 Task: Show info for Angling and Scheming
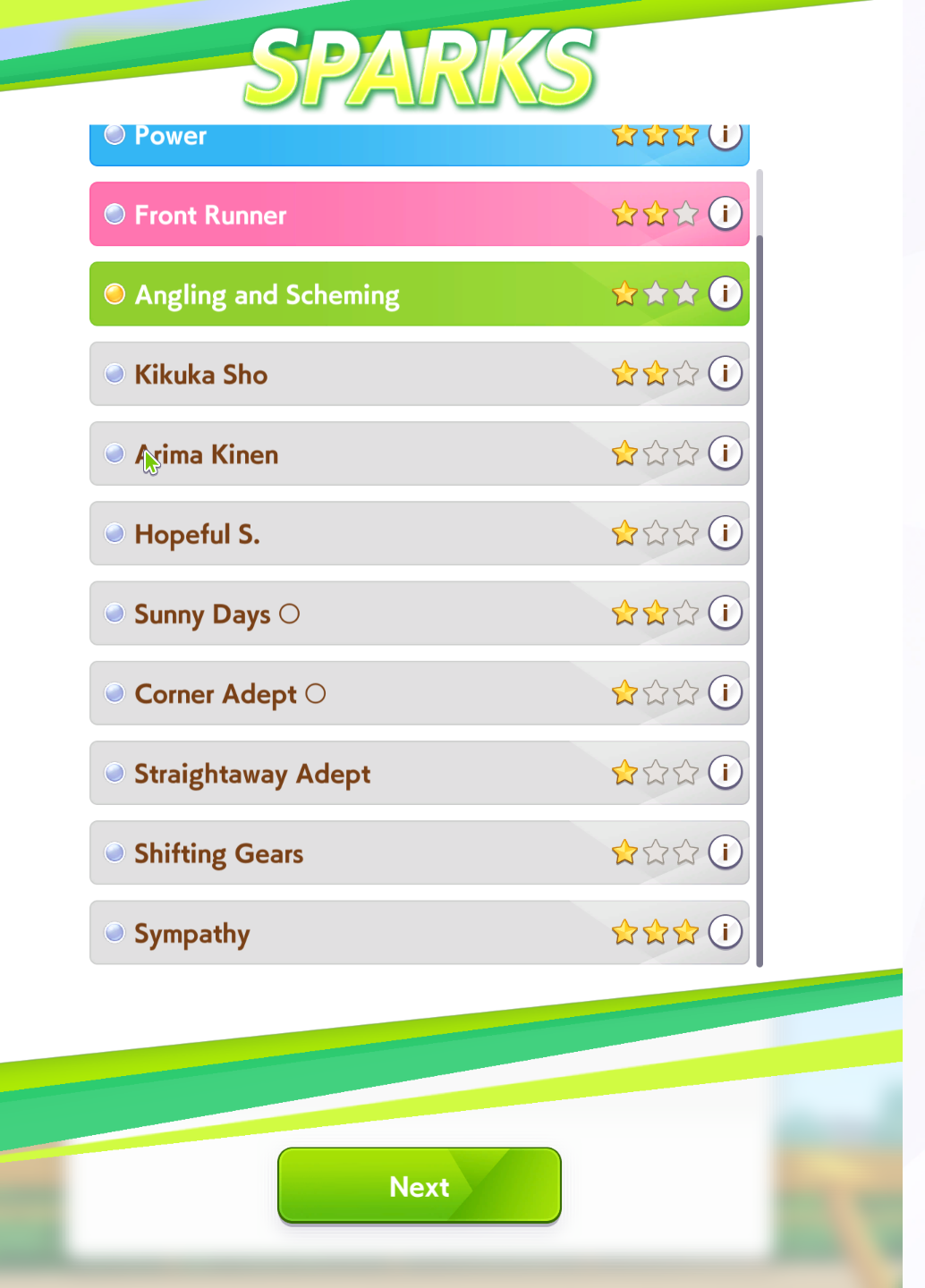tap(726, 293)
